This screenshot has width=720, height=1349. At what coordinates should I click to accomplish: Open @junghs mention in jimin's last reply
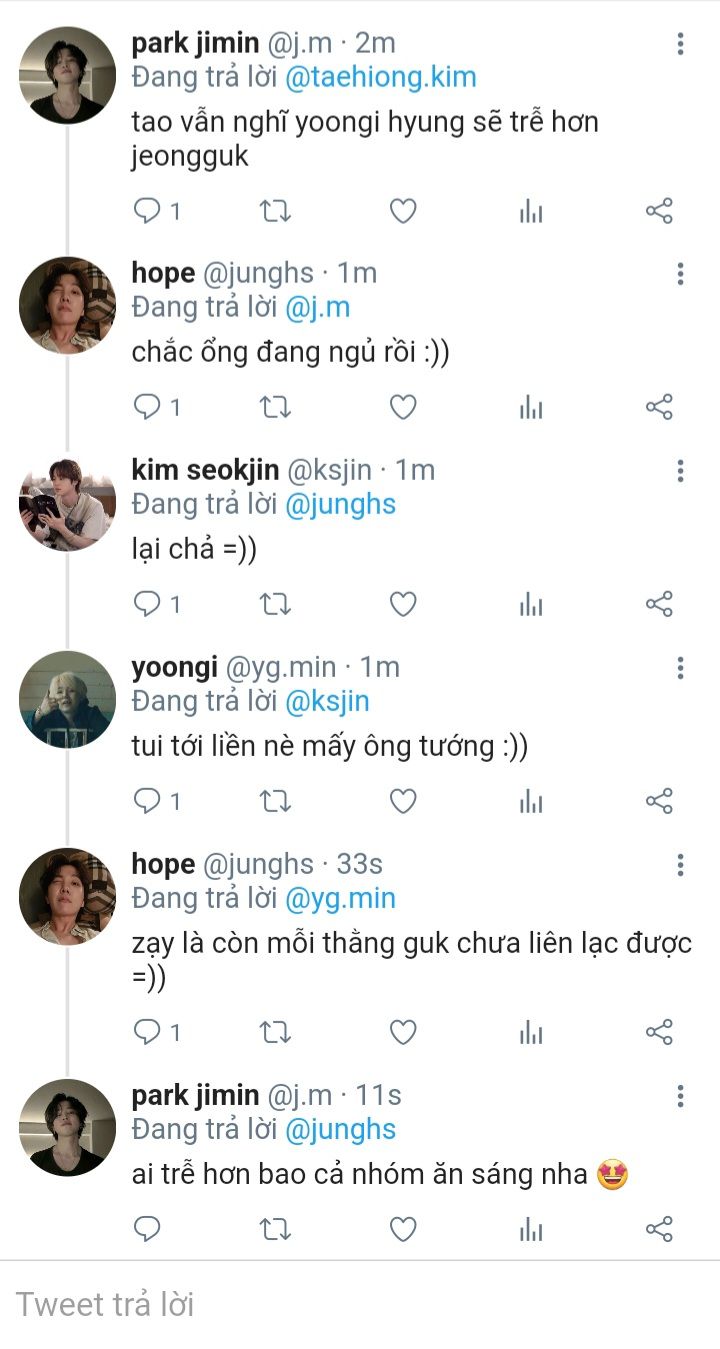click(x=340, y=1129)
